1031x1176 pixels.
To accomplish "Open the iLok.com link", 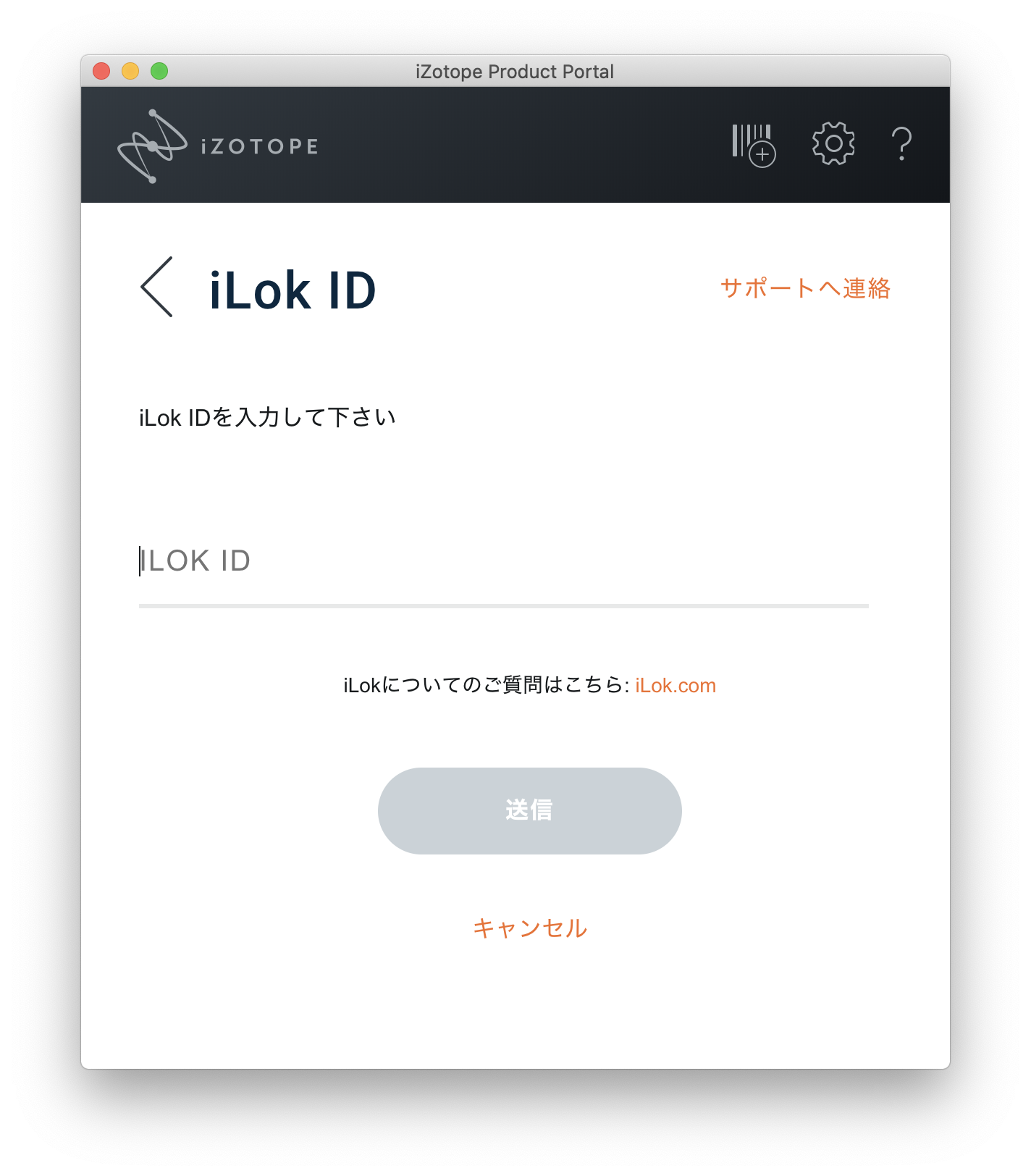I will pyautogui.click(x=675, y=685).
